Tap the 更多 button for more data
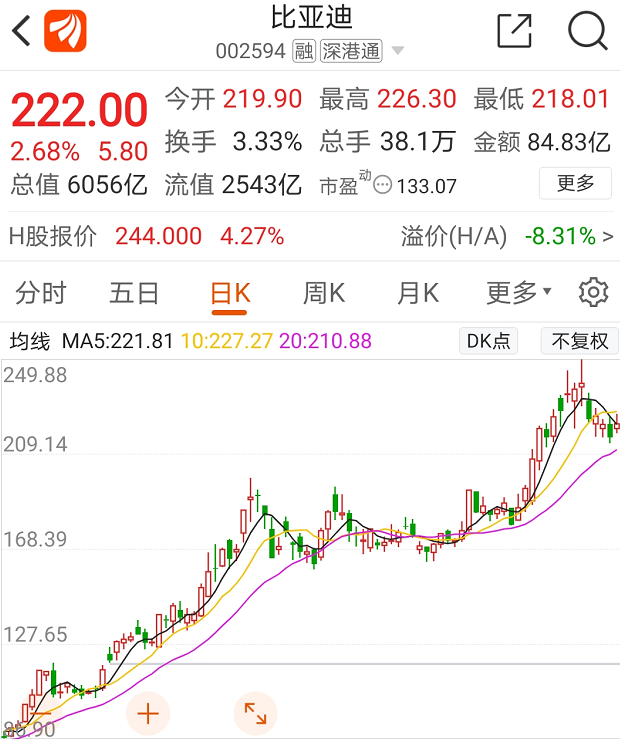 point(575,183)
